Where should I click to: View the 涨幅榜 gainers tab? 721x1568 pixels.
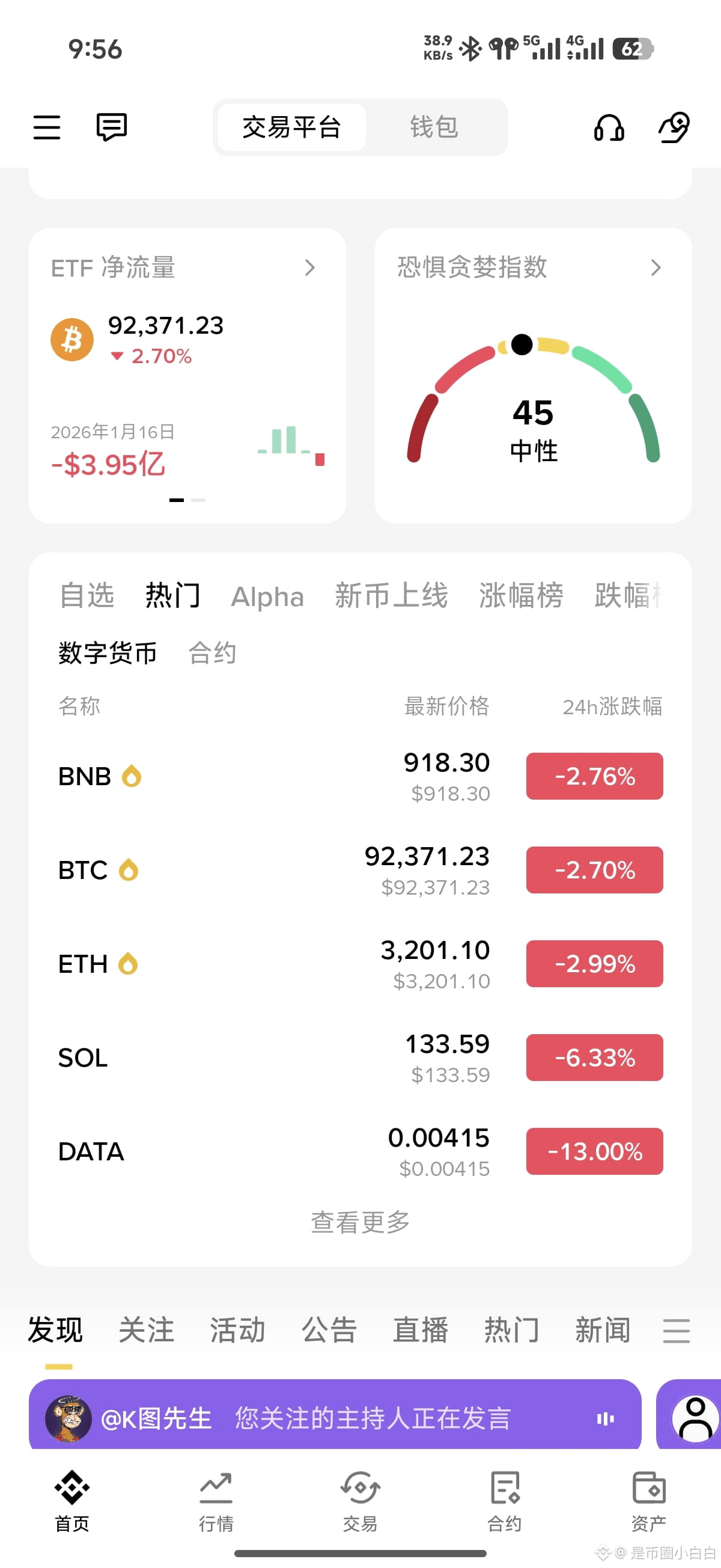pyautogui.click(x=521, y=595)
